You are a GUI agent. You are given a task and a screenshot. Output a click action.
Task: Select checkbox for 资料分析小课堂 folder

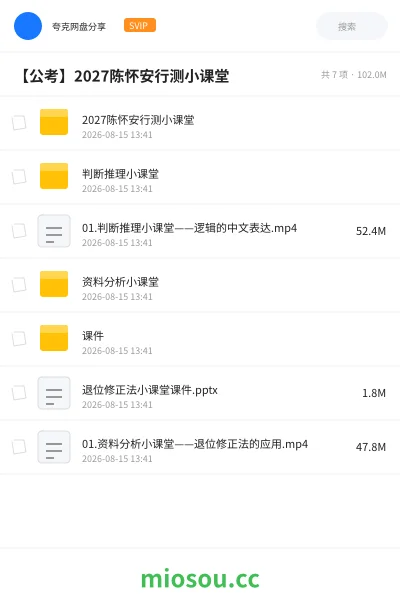pos(19,285)
